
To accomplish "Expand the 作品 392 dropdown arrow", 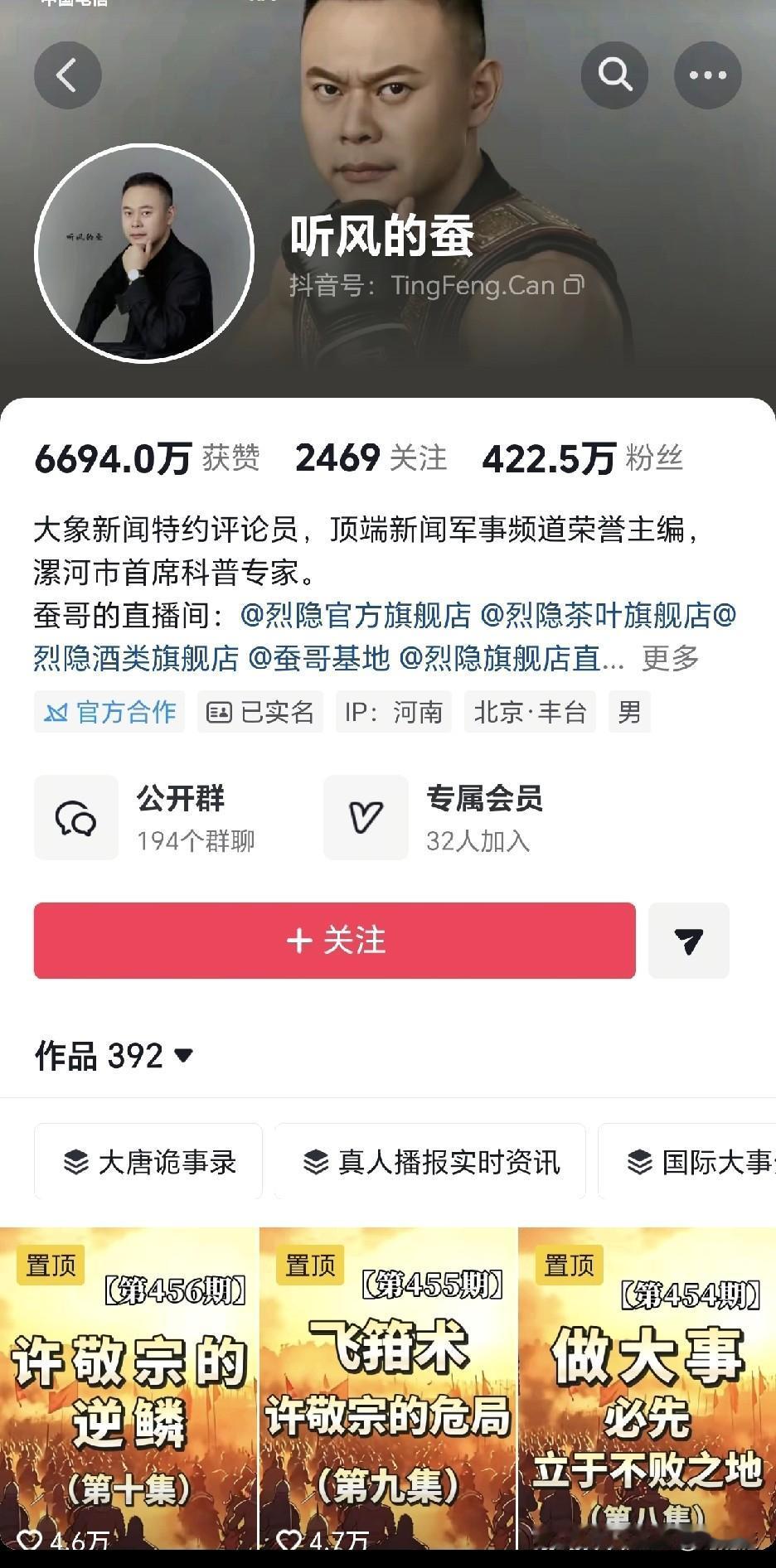I will click(182, 1055).
